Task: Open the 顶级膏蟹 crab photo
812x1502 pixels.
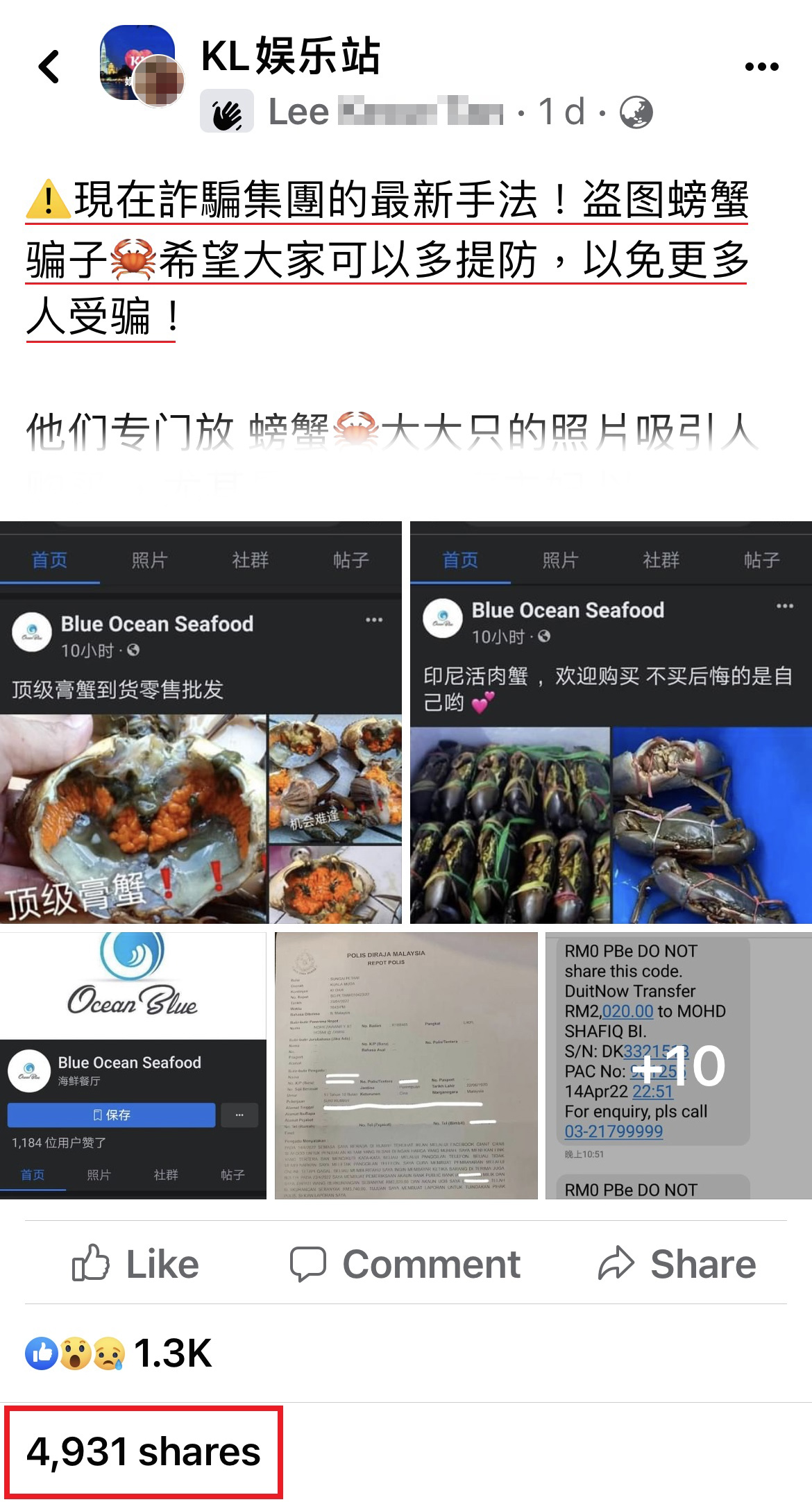Action: (x=201, y=723)
